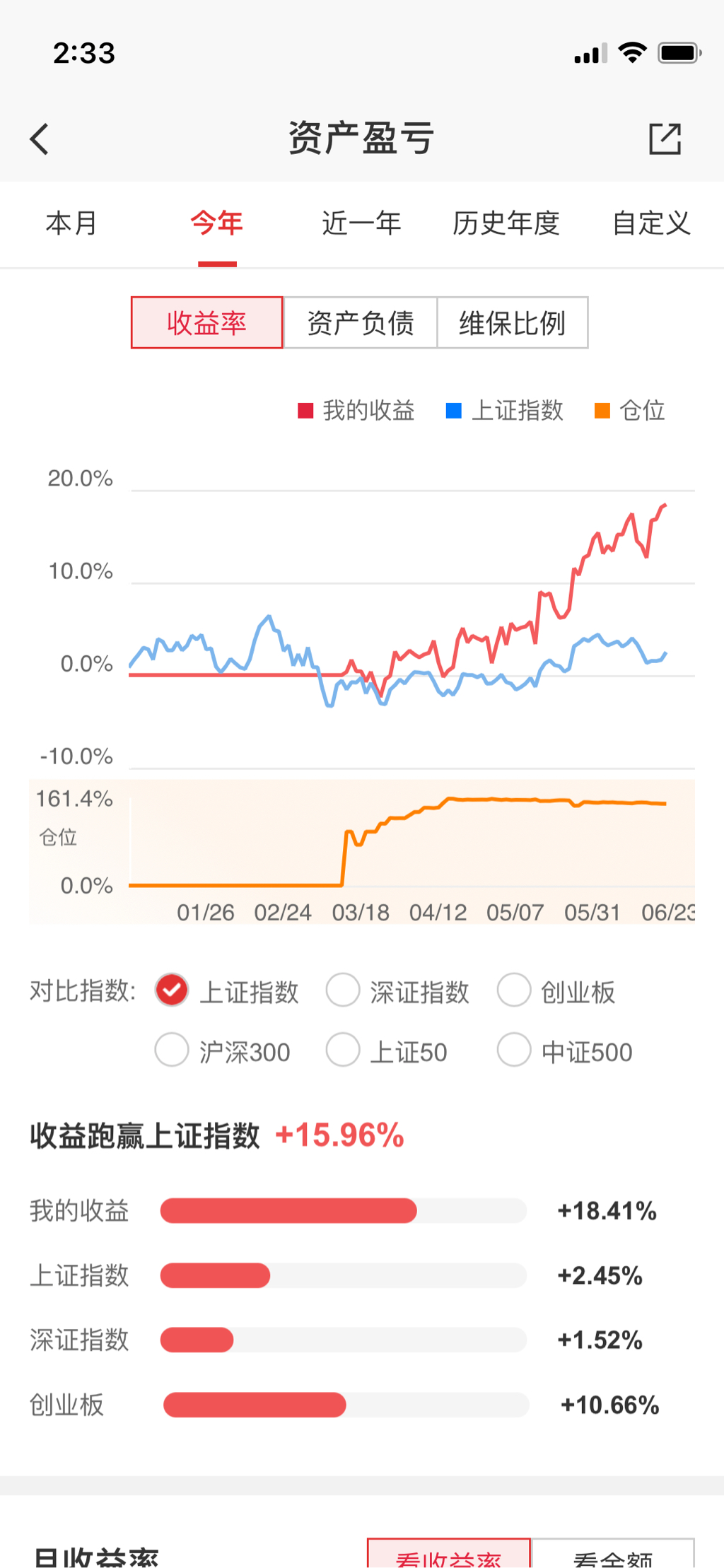
Task: Tap 看收益率 in the daily return section
Action: (x=449, y=1554)
